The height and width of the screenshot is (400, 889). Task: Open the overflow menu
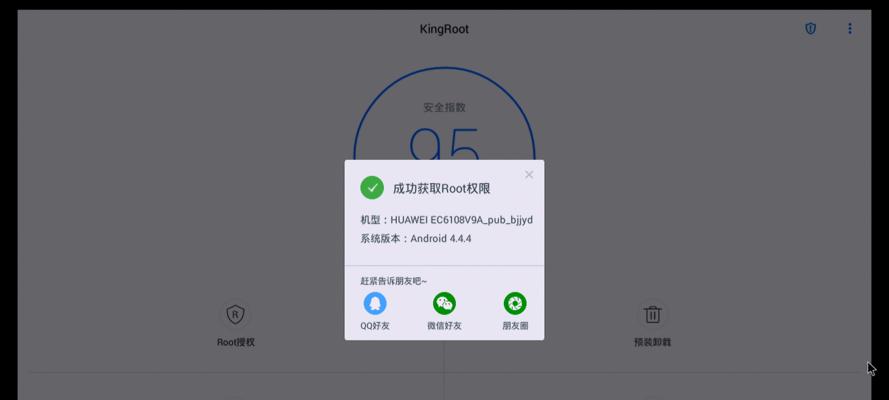(x=850, y=29)
